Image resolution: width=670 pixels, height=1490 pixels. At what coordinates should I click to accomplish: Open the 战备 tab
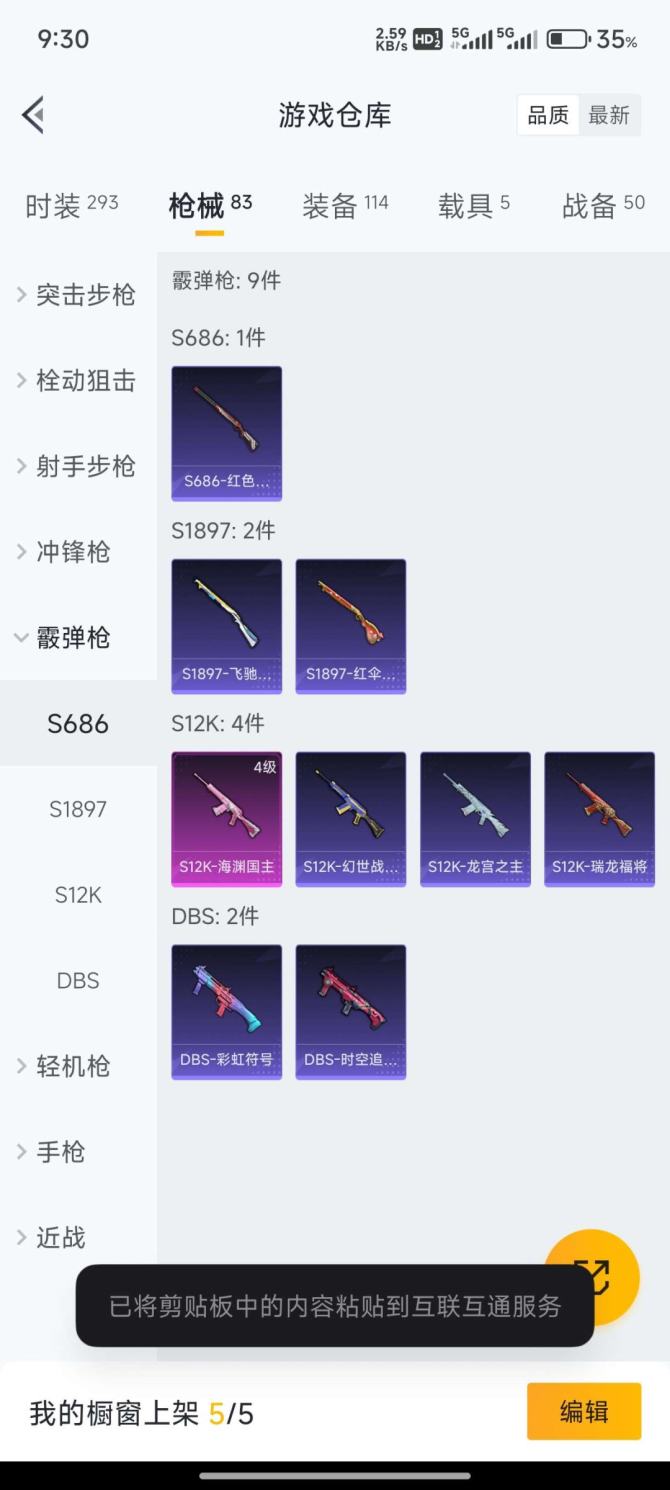coord(603,206)
